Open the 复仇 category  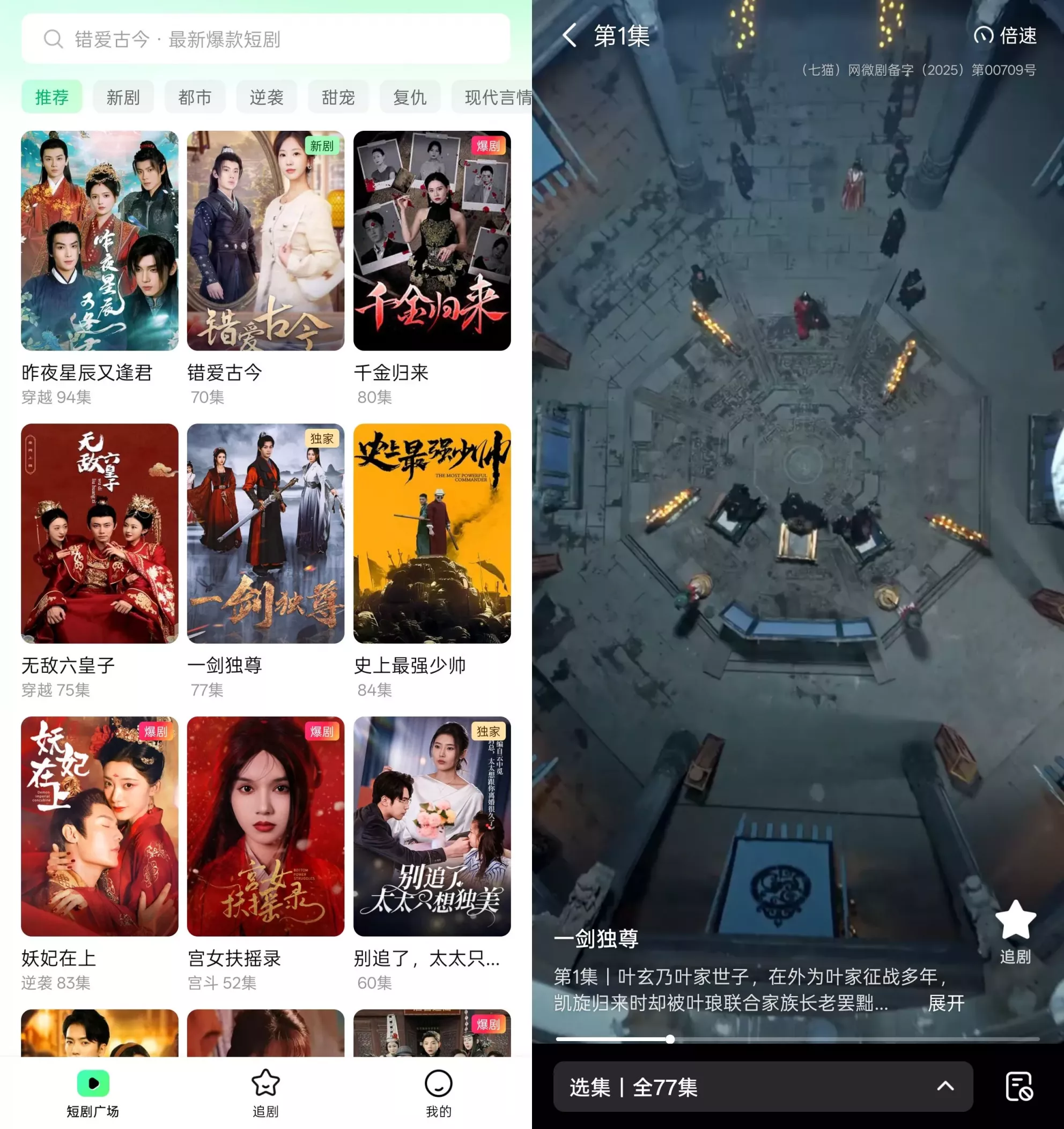[409, 97]
